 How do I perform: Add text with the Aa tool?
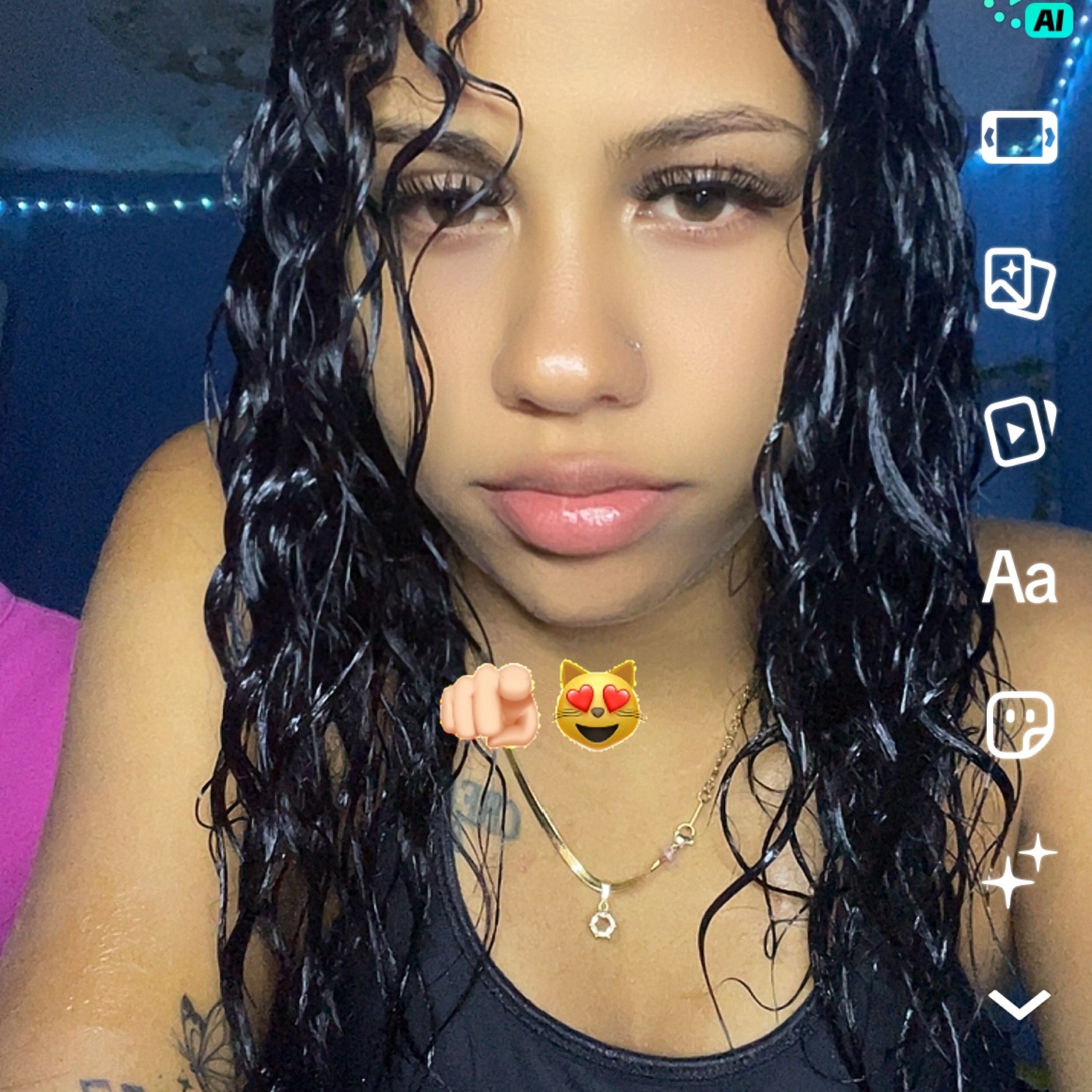pyautogui.click(x=1019, y=579)
